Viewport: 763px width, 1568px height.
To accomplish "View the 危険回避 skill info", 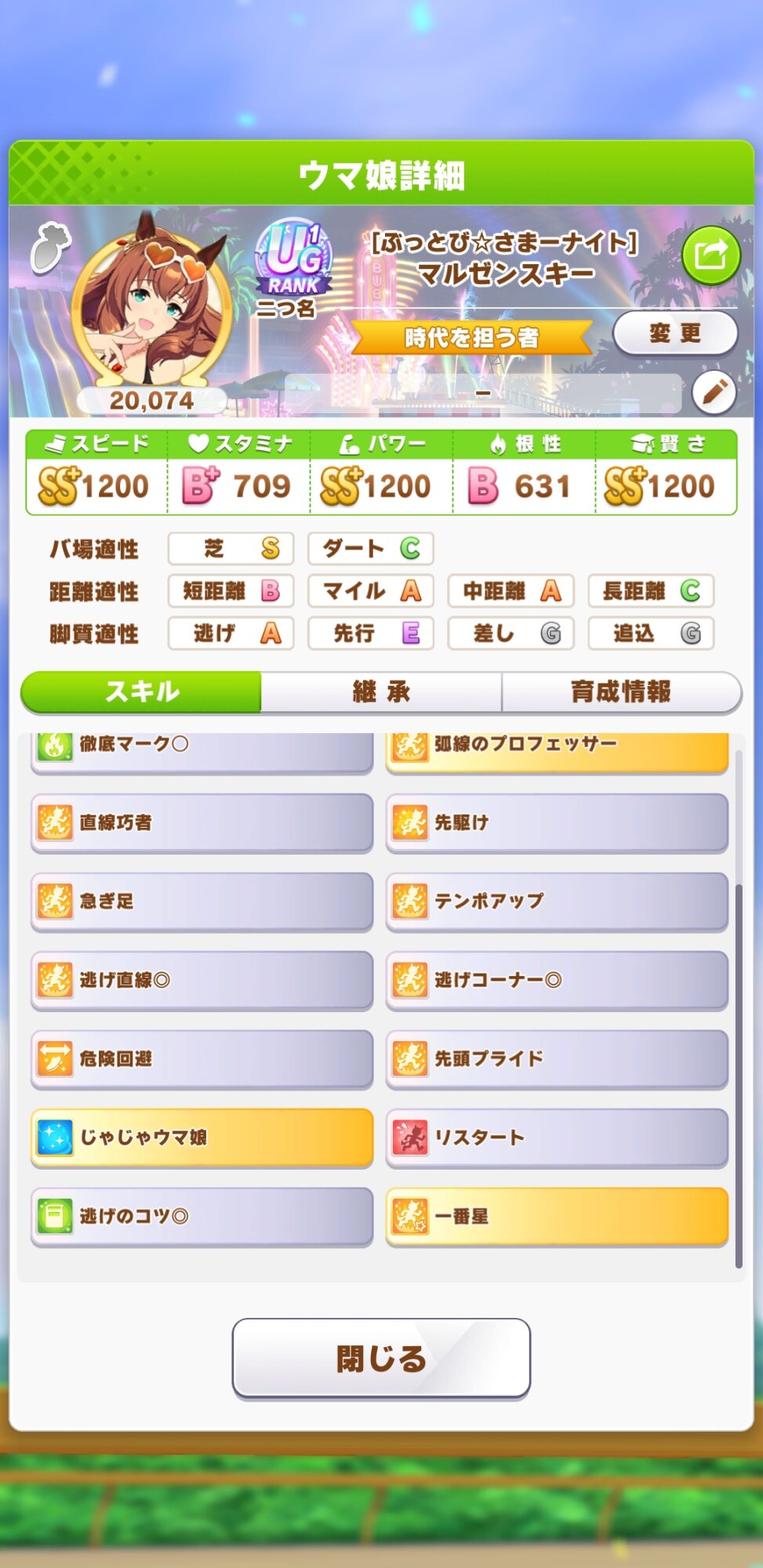I will [x=202, y=1059].
